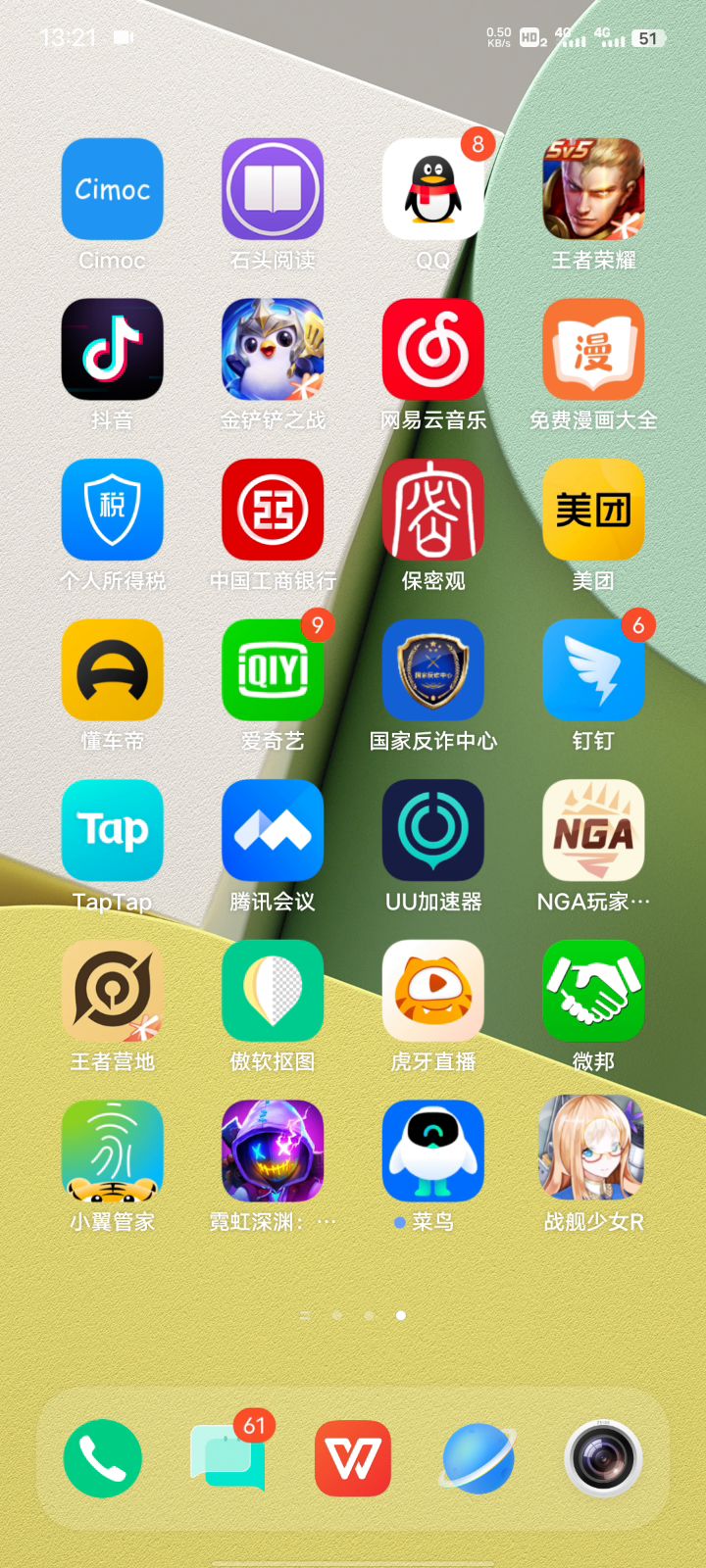Open the camera from dock
This screenshot has height=1568, width=706.
coord(603,1458)
